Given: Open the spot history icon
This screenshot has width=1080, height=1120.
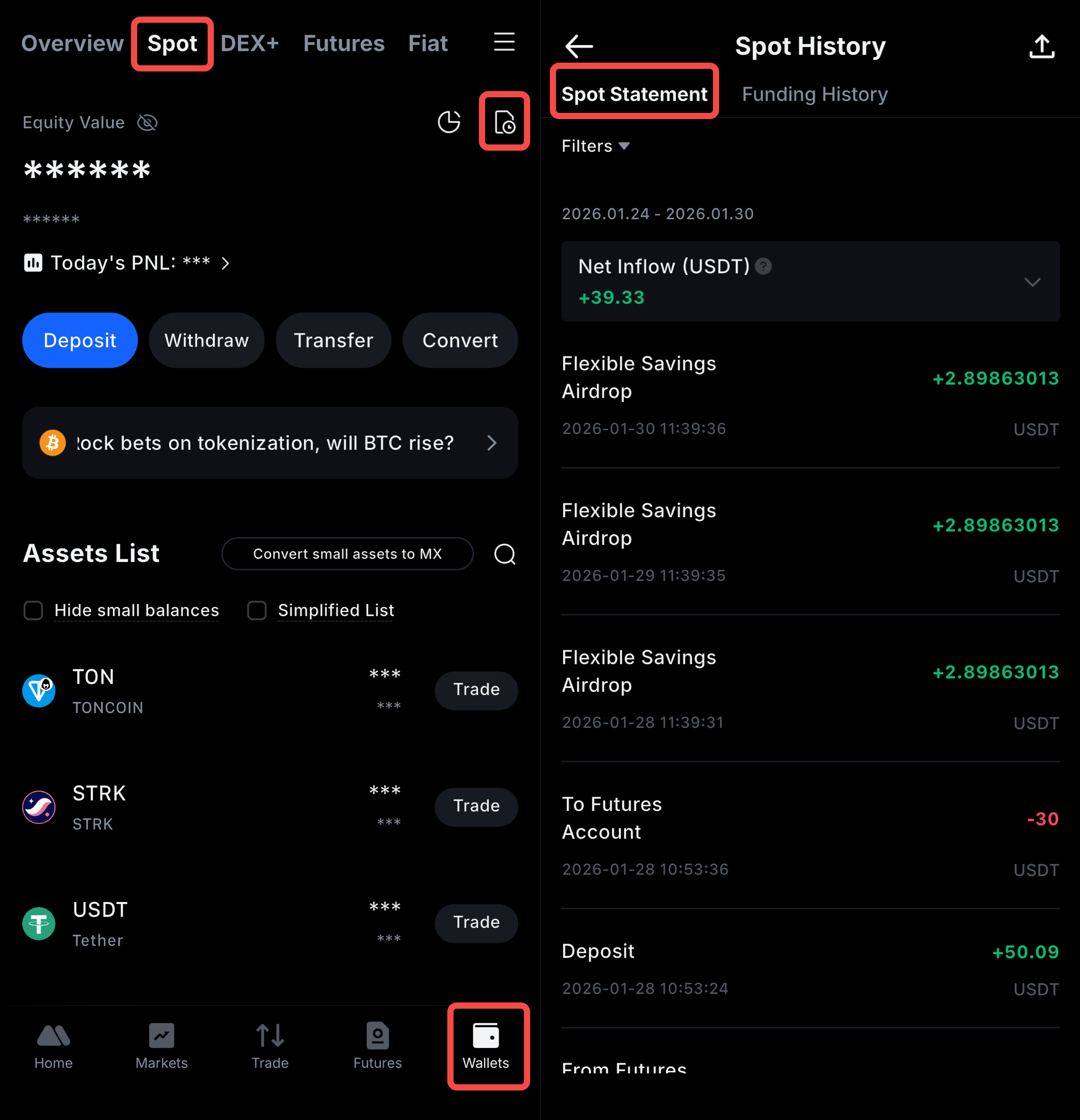Looking at the screenshot, I should 504,122.
